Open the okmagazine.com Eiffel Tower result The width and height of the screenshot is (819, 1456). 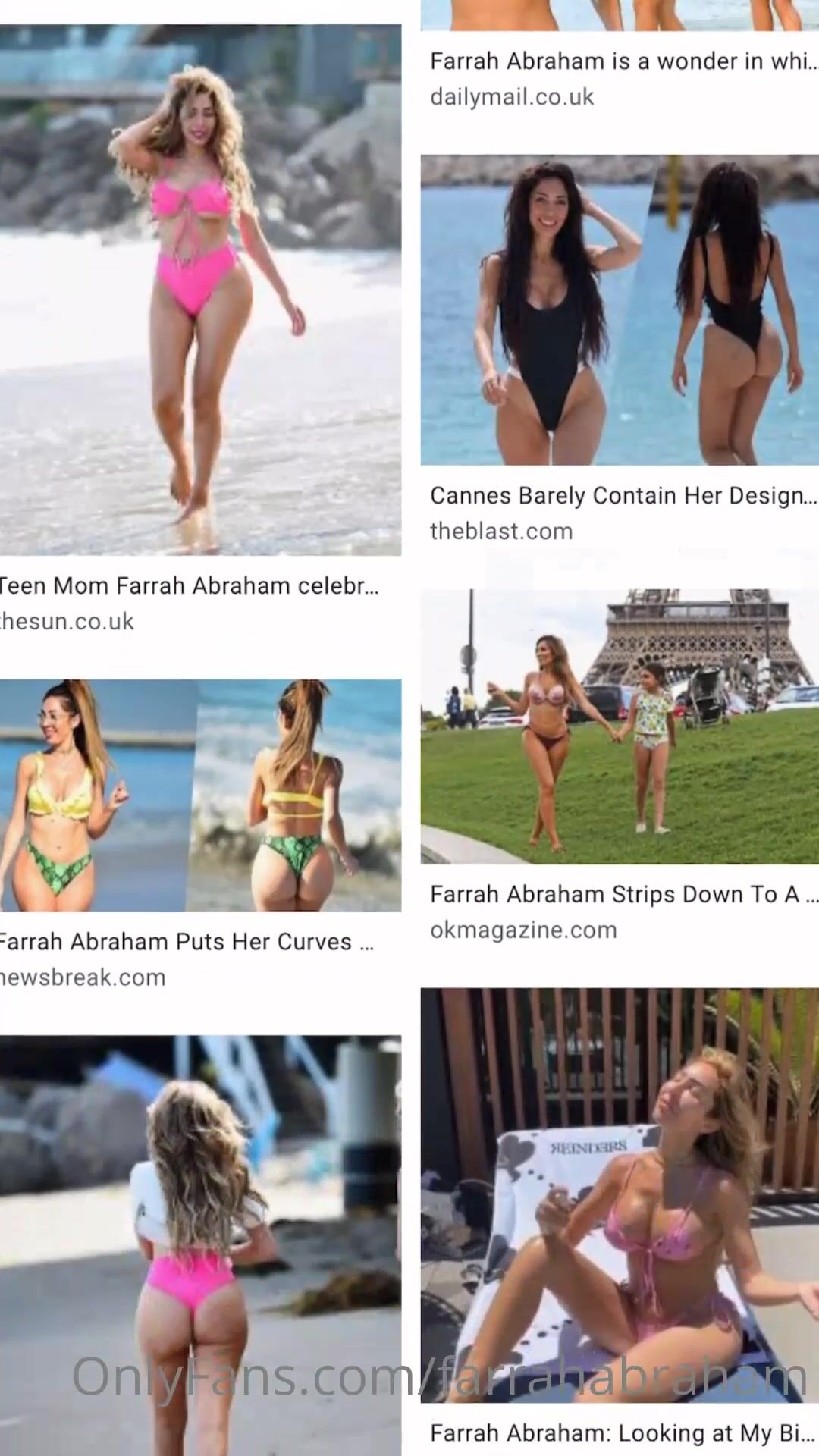click(x=620, y=726)
